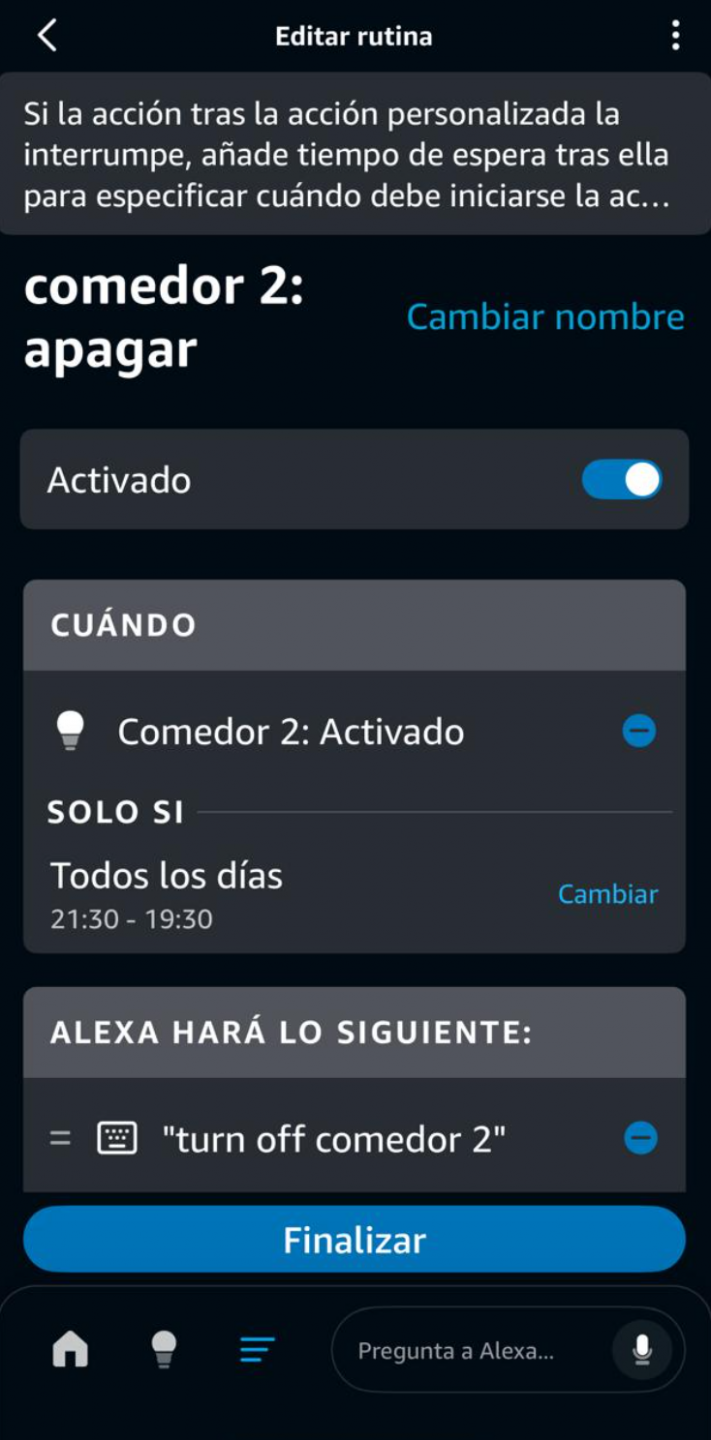The image size is (711, 1440).
Task: Go to the Home tab
Action: click(70, 1350)
